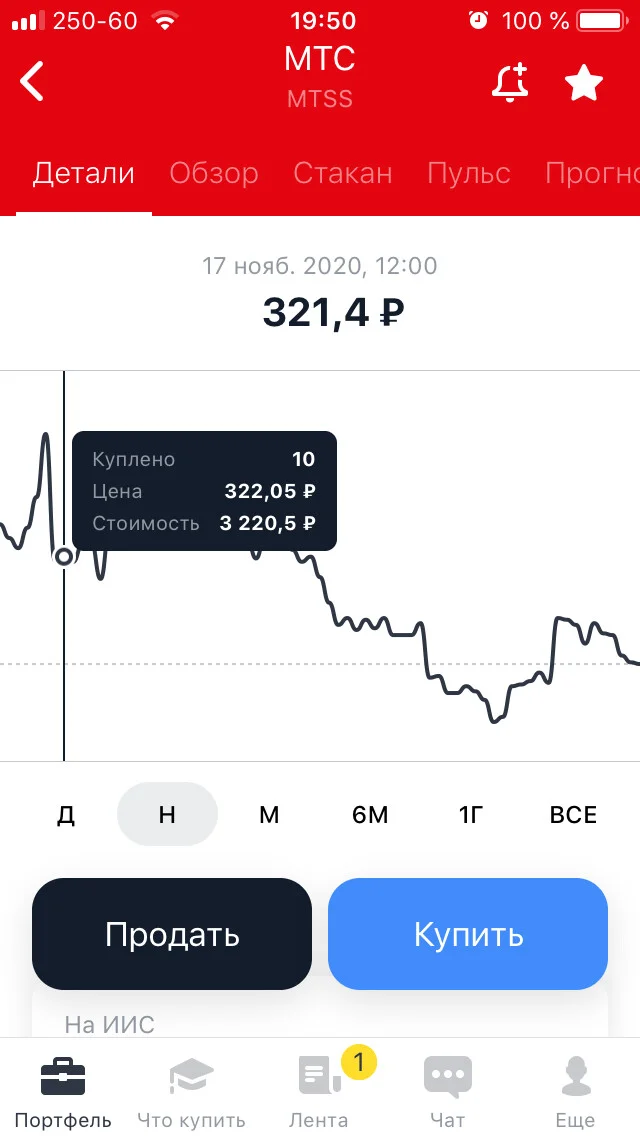Go back with the top-left arrow
The image size is (640, 1136).
point(32,80)
